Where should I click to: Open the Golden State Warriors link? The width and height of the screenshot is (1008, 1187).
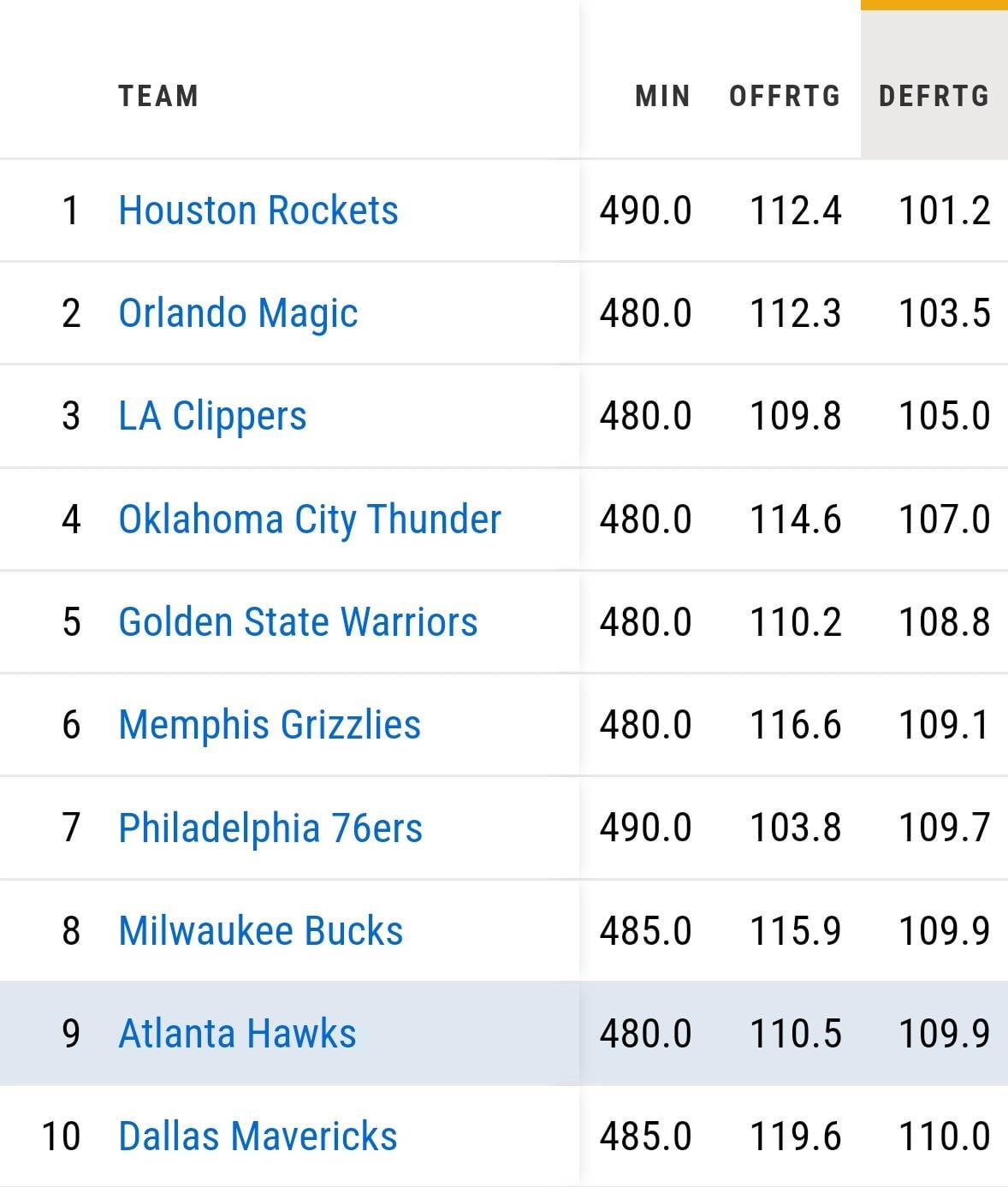tap(298, 622)
